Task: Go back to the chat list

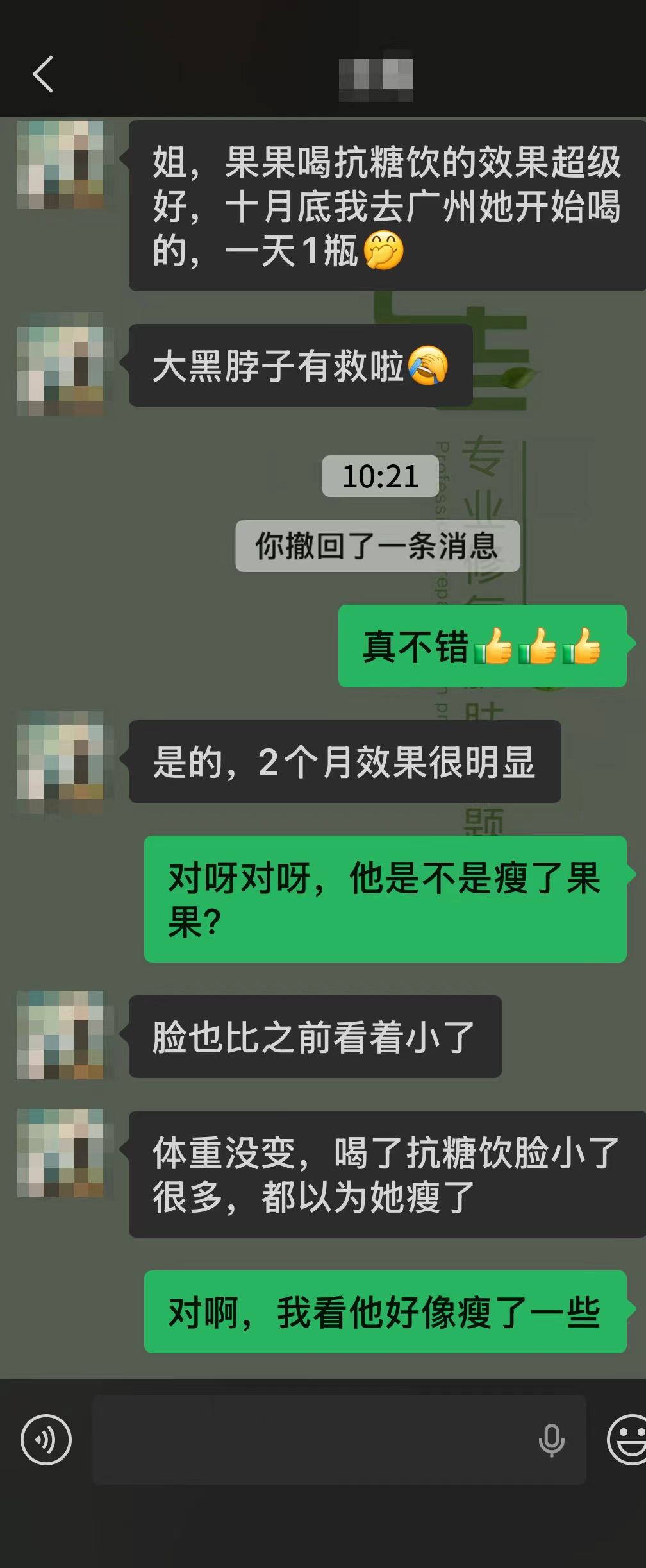Action: [43, 74]
